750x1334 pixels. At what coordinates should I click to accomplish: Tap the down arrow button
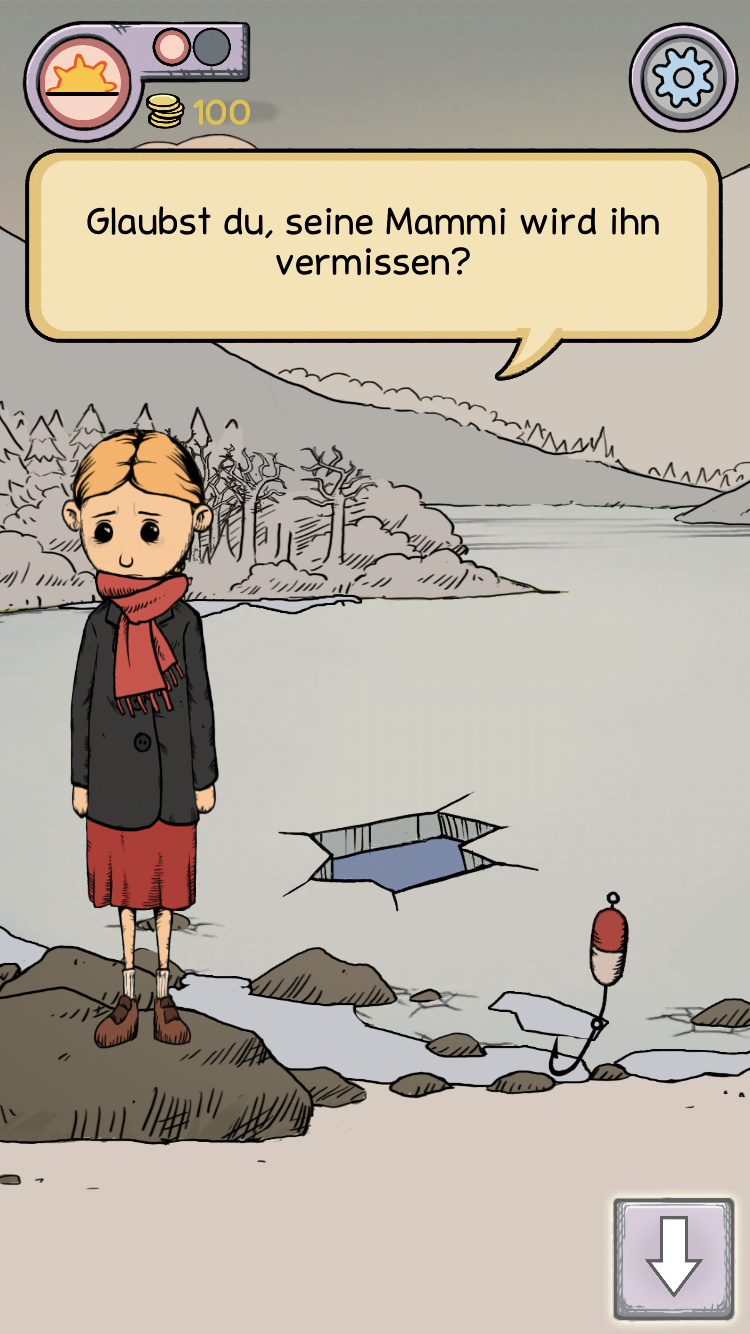click(x=673, y=1258)
